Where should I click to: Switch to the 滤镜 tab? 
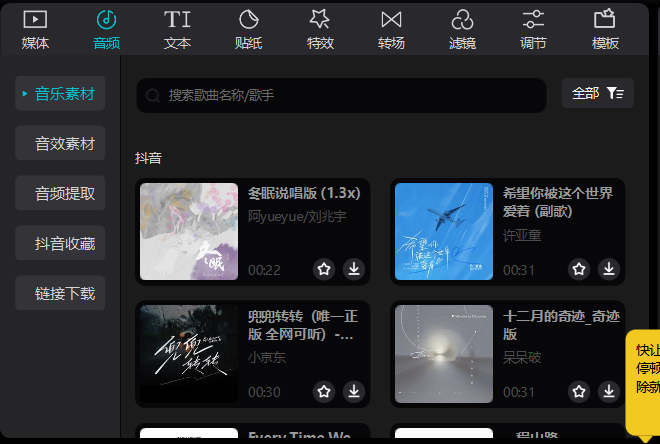tap(462, 29)
